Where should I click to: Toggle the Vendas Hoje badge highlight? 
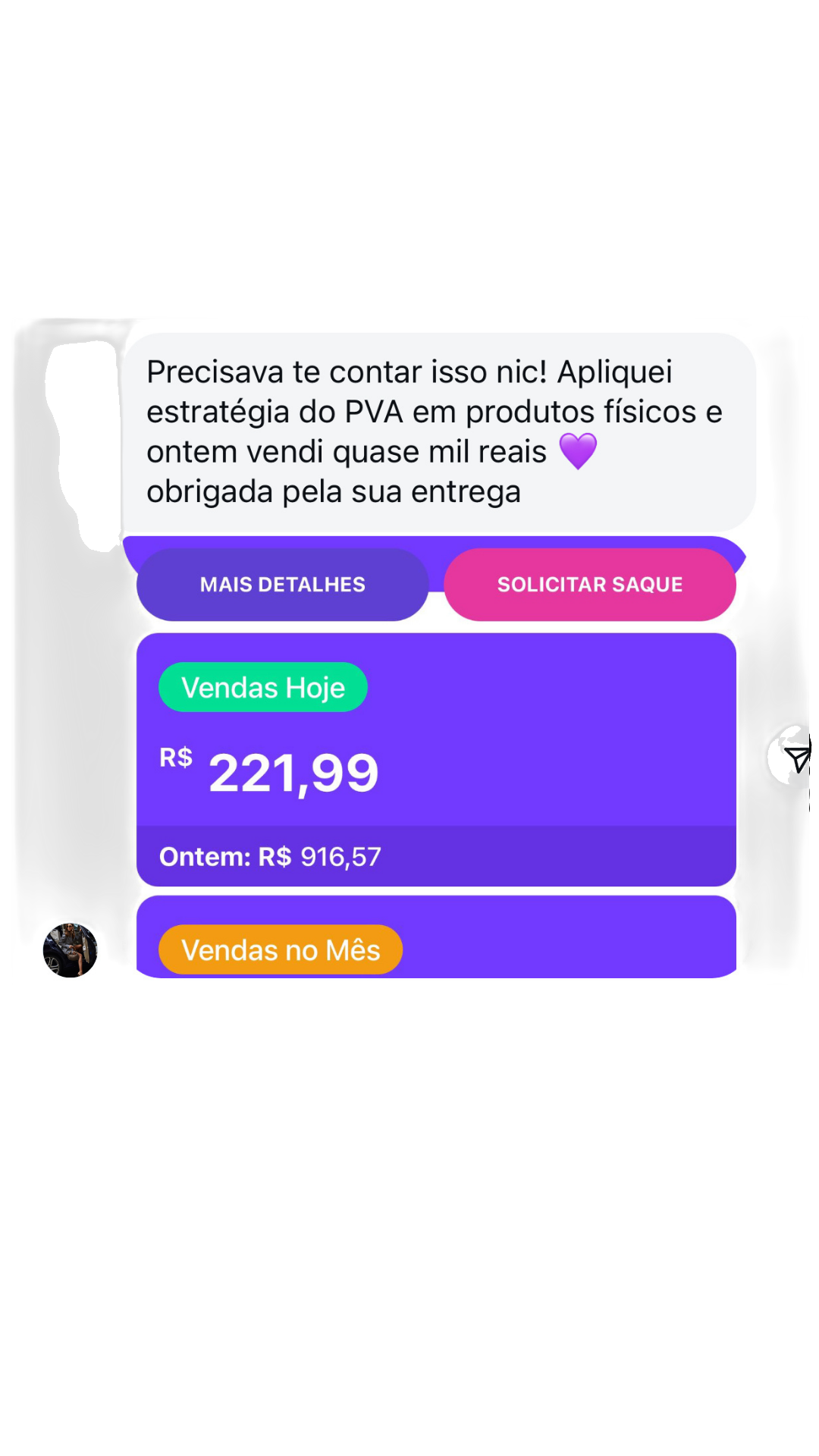[x=262, y=687]
